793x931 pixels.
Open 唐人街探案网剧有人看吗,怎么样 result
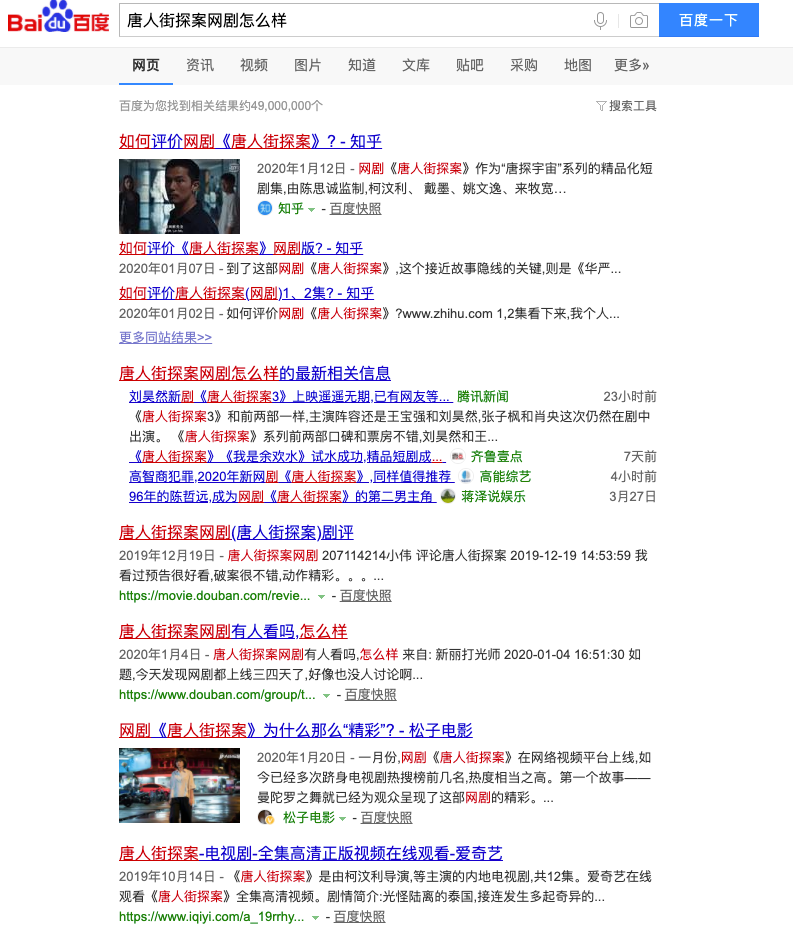233,631
